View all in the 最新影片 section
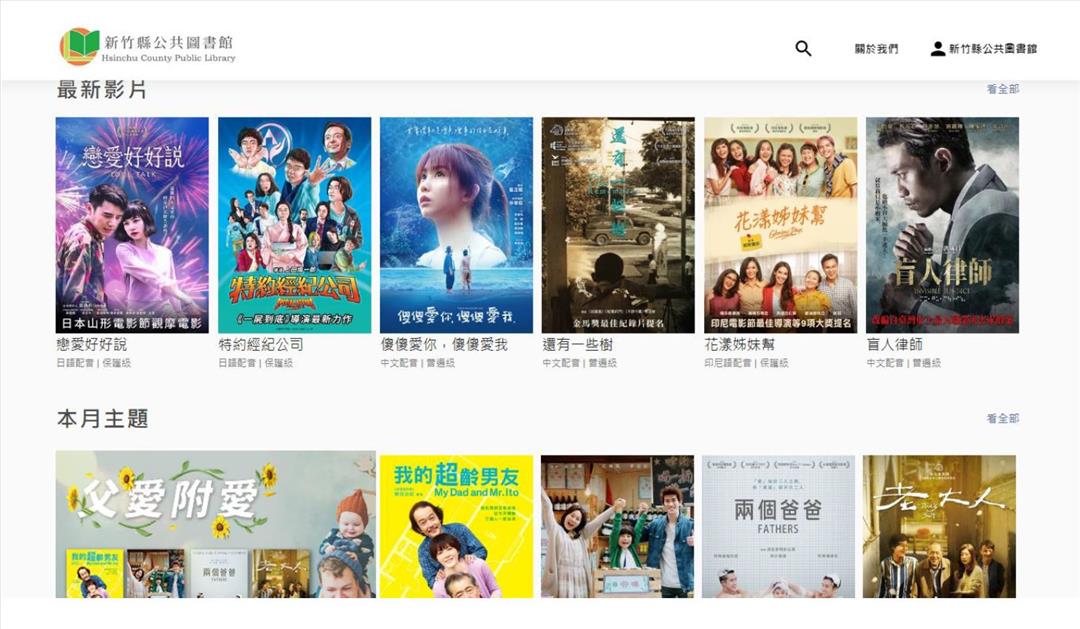The height and width of the screenshot is (629, 1080). tap(1002, 89)
